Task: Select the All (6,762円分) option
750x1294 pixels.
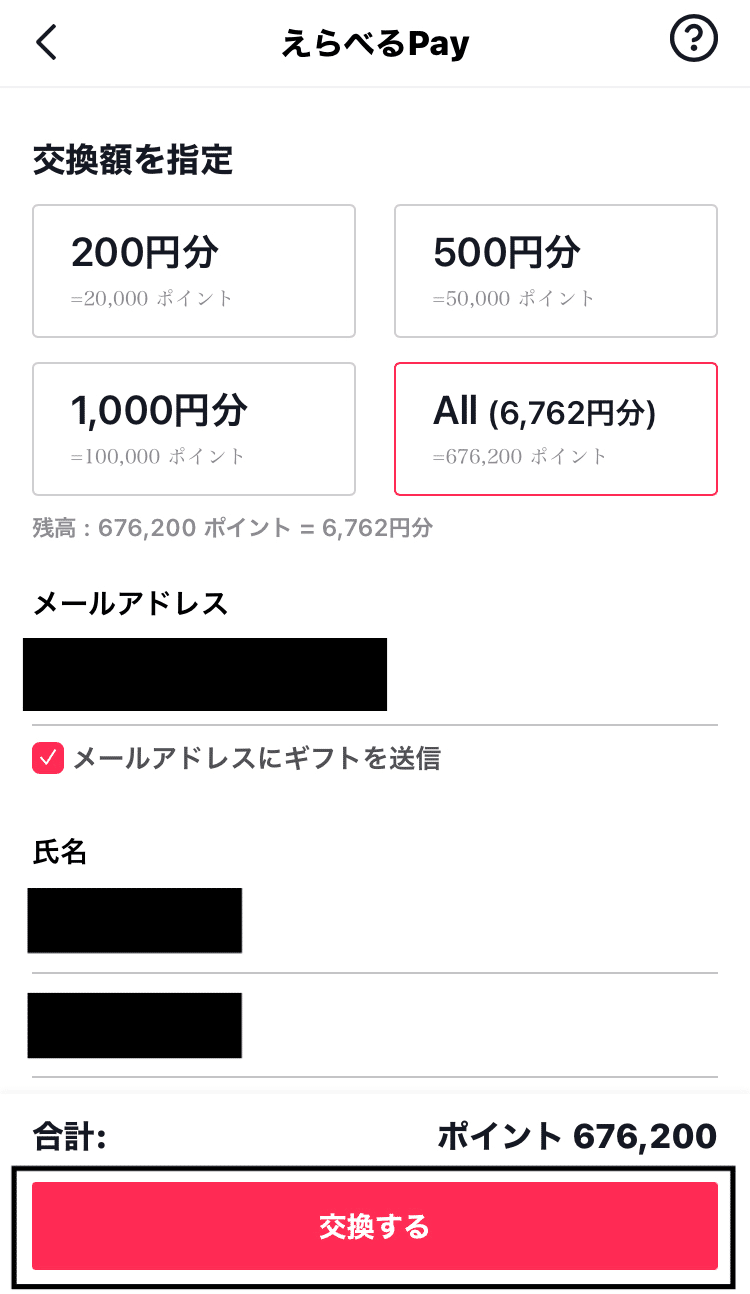Action: (555, 428)
